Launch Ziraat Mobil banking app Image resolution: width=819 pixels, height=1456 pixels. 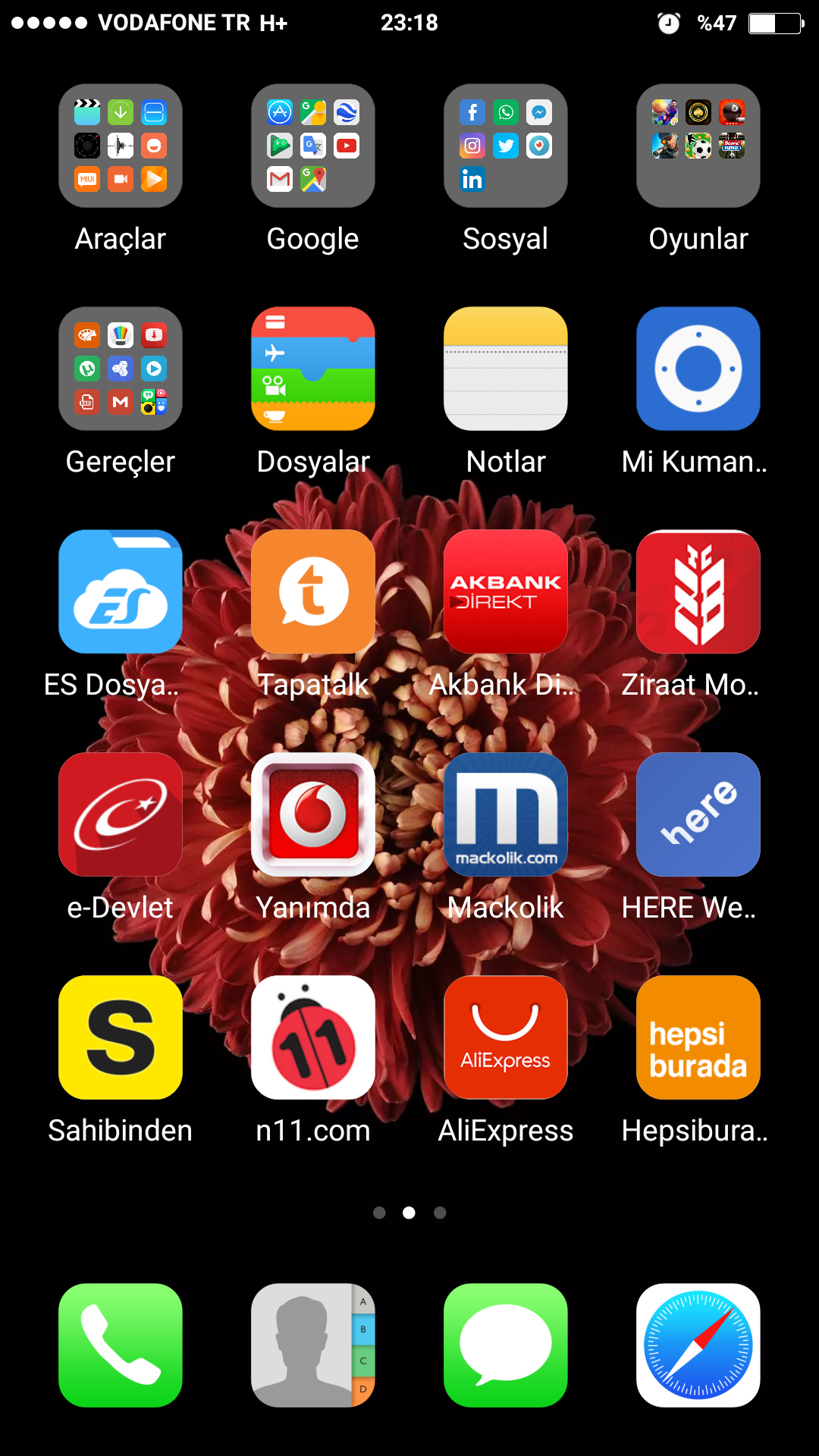698,591
